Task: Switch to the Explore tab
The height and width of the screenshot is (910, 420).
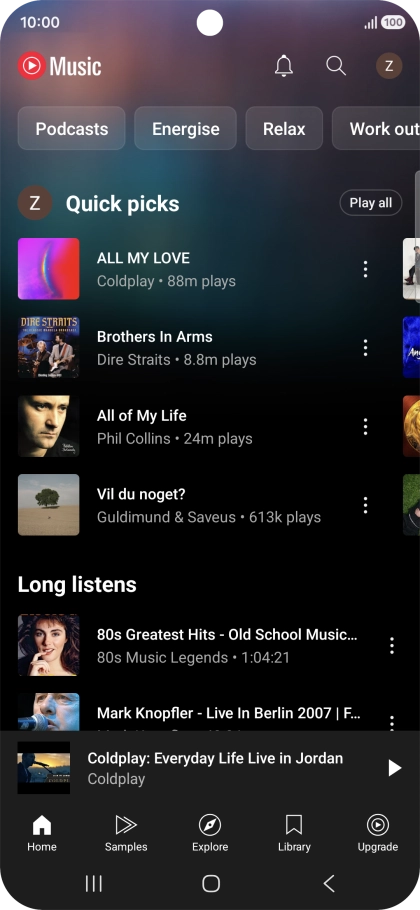Action: 210,833
